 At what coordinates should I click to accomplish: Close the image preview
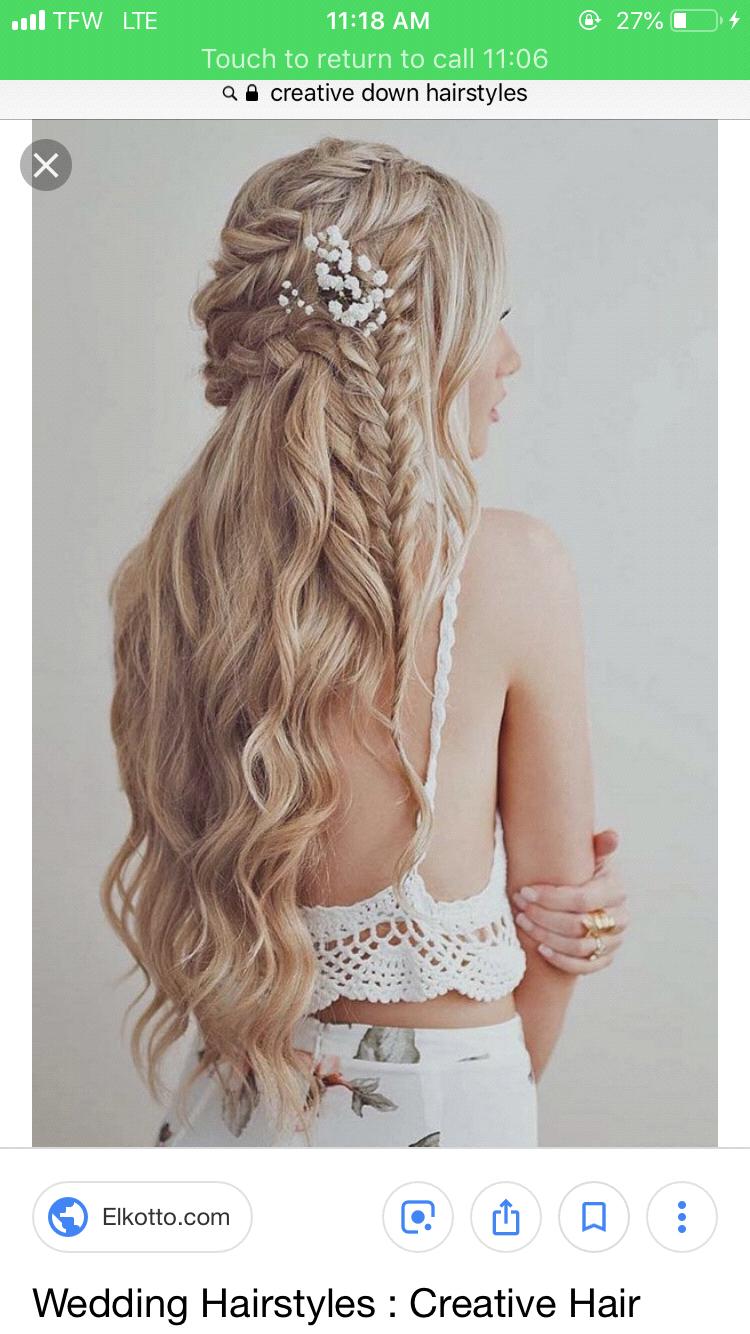coord(46,165)
